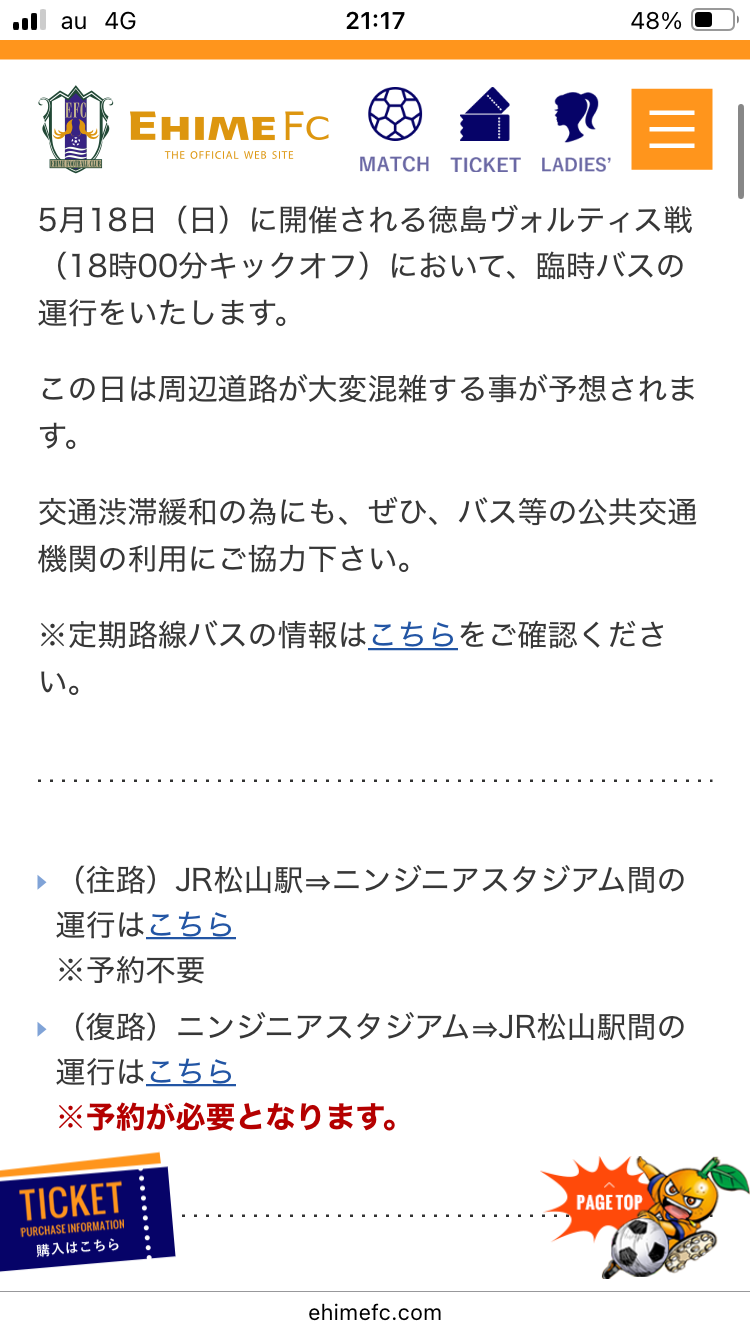Open the こちら link for 定期路線バス info

pyautogui.click(x=413, y=635)
